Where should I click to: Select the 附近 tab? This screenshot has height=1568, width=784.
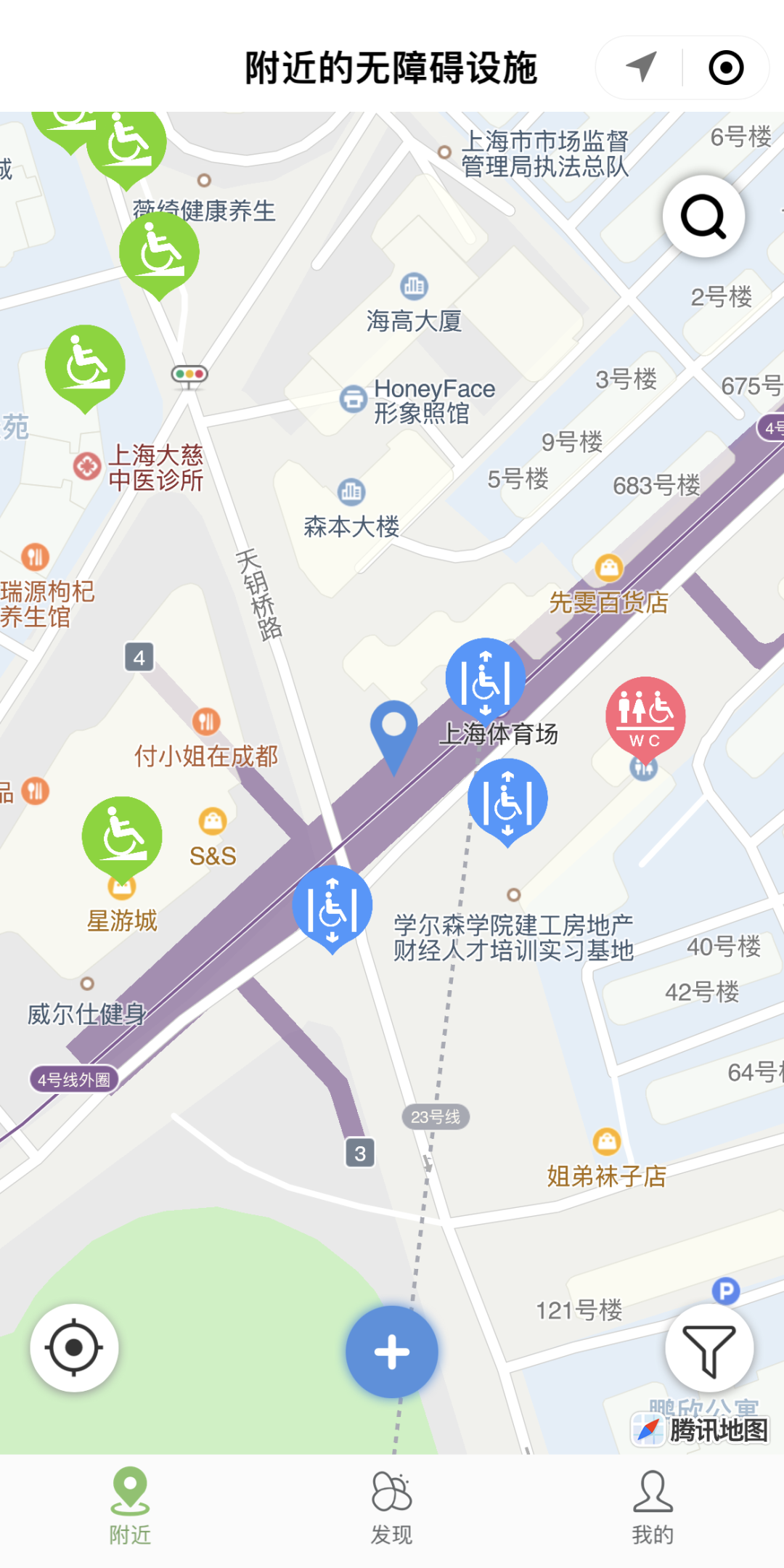[x=131, y=1507]
